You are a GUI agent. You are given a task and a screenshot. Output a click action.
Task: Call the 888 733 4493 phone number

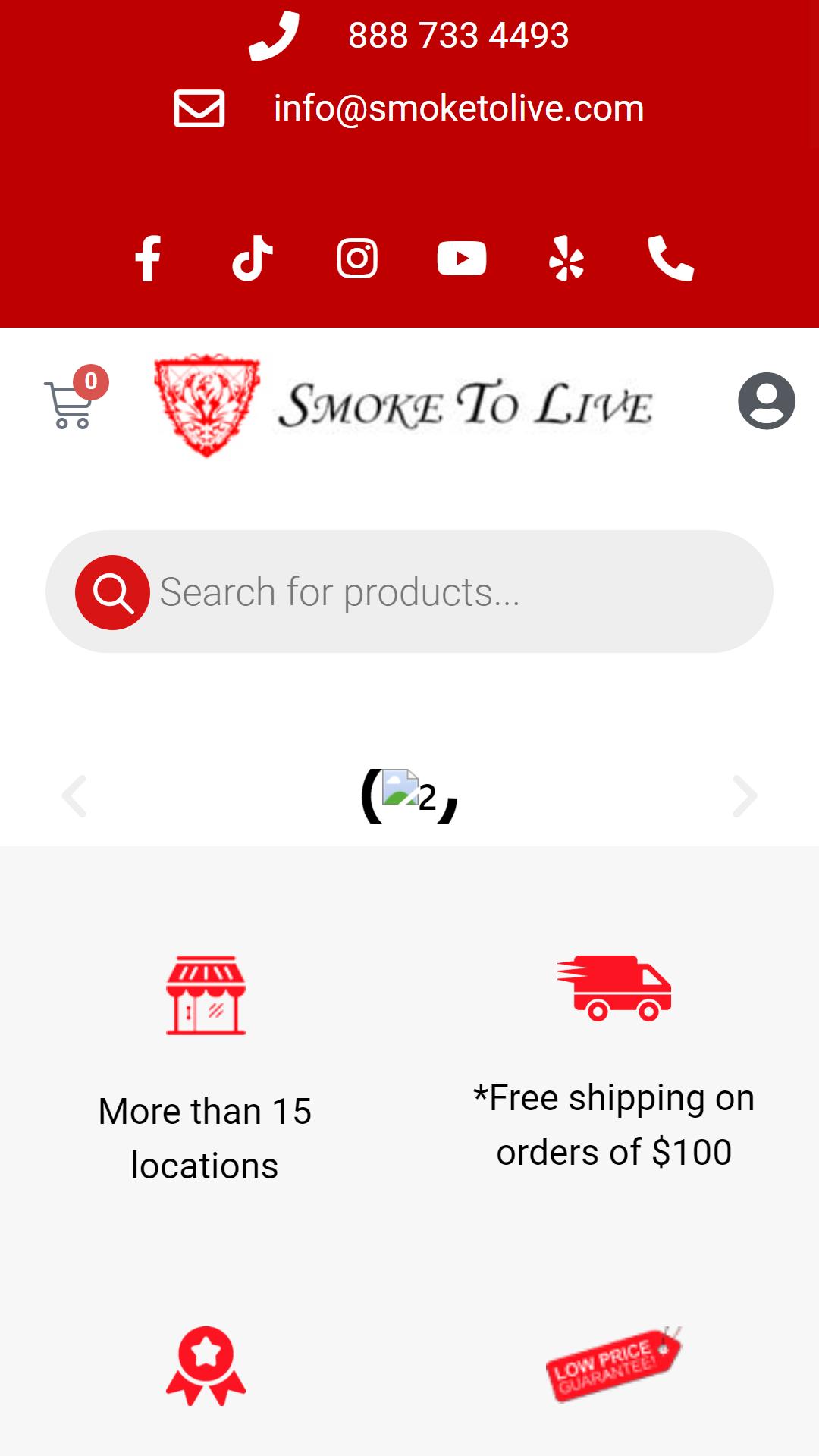[x=458, y=36]
